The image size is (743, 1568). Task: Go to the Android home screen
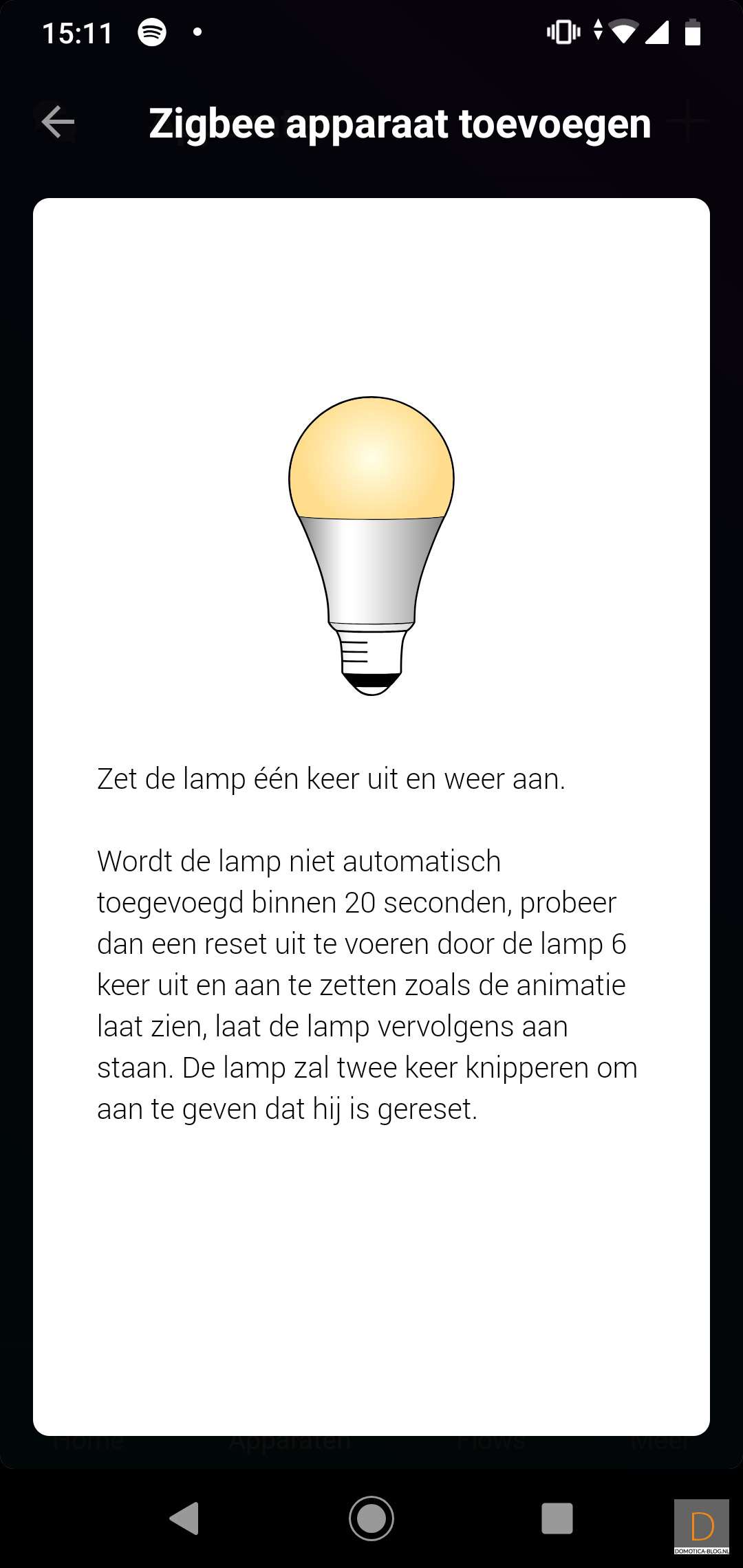pyautogui.click(x=371, y=1518)
